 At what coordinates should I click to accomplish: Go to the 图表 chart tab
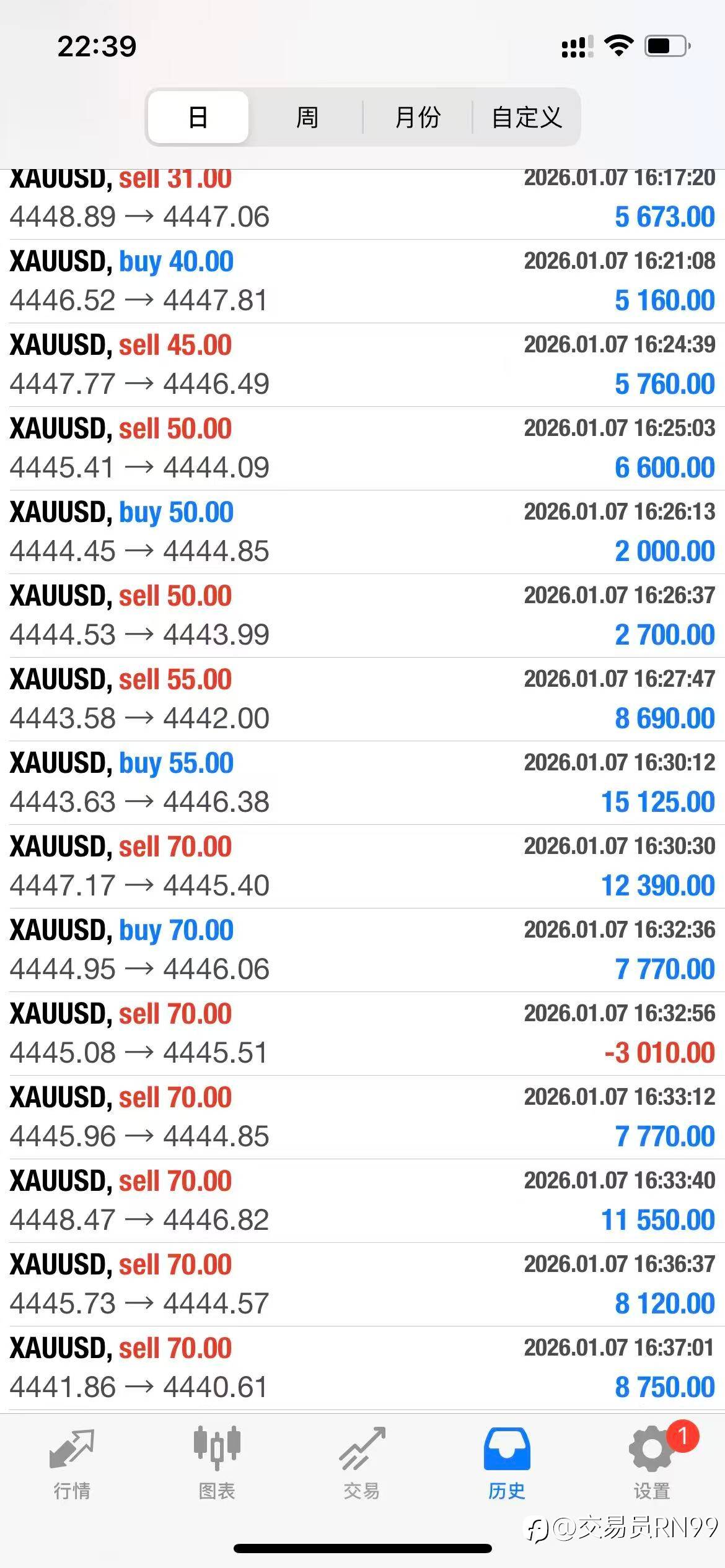(217, 1464)
